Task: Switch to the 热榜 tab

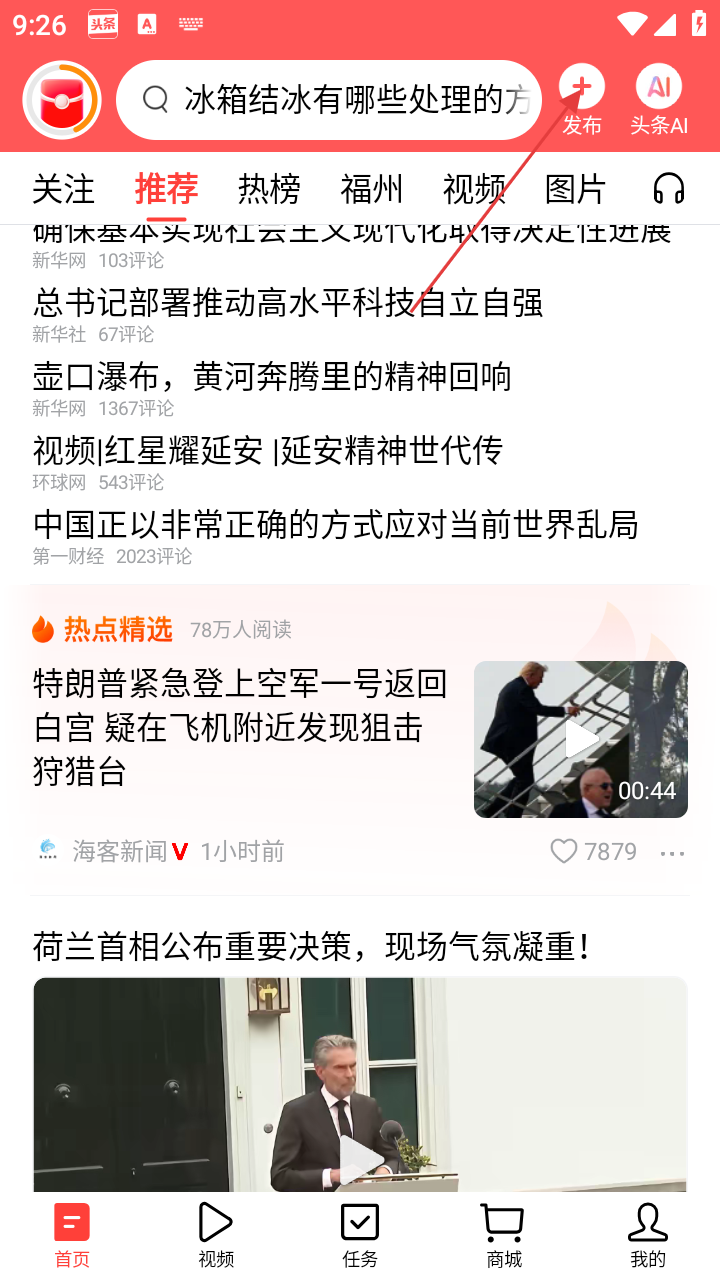Action: 269,188
